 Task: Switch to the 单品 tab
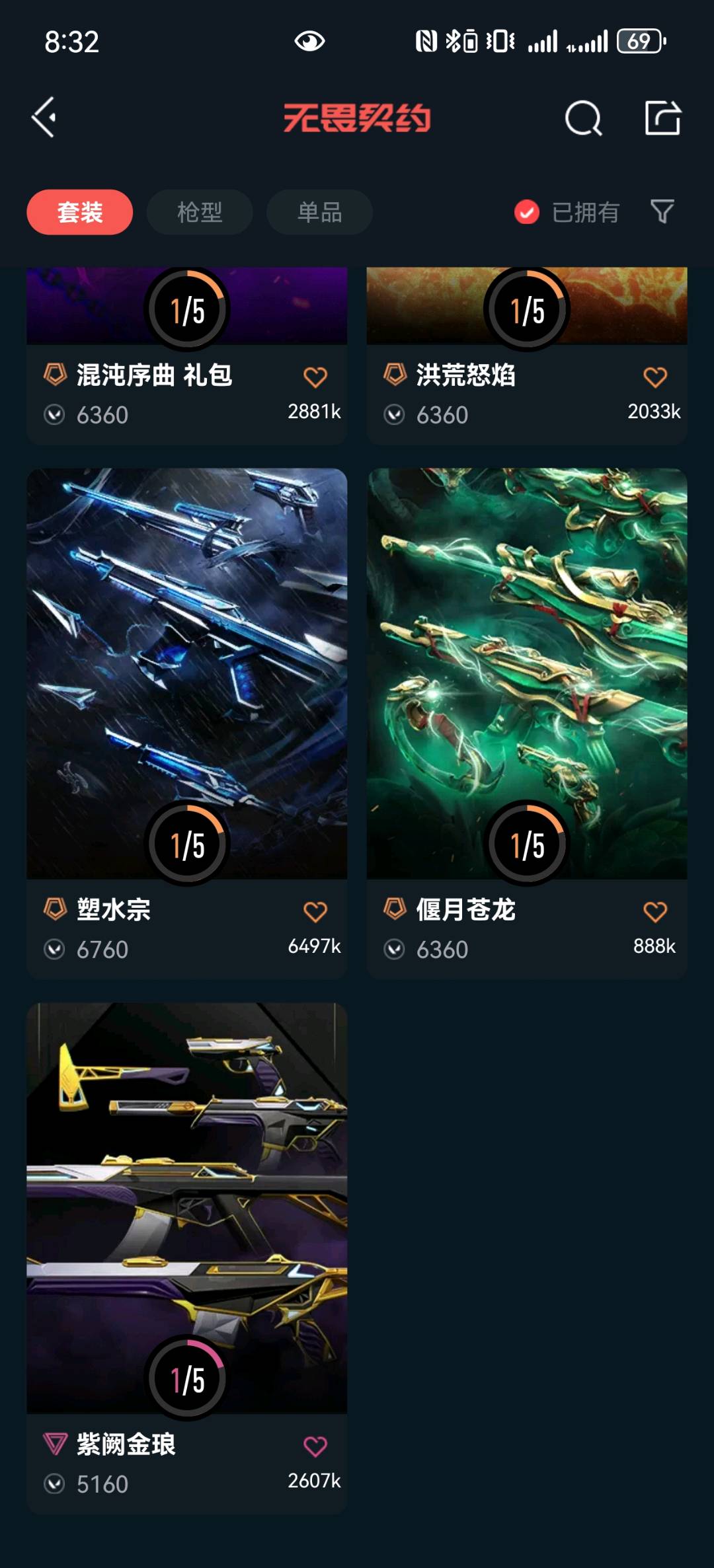[x=319, y=212]
